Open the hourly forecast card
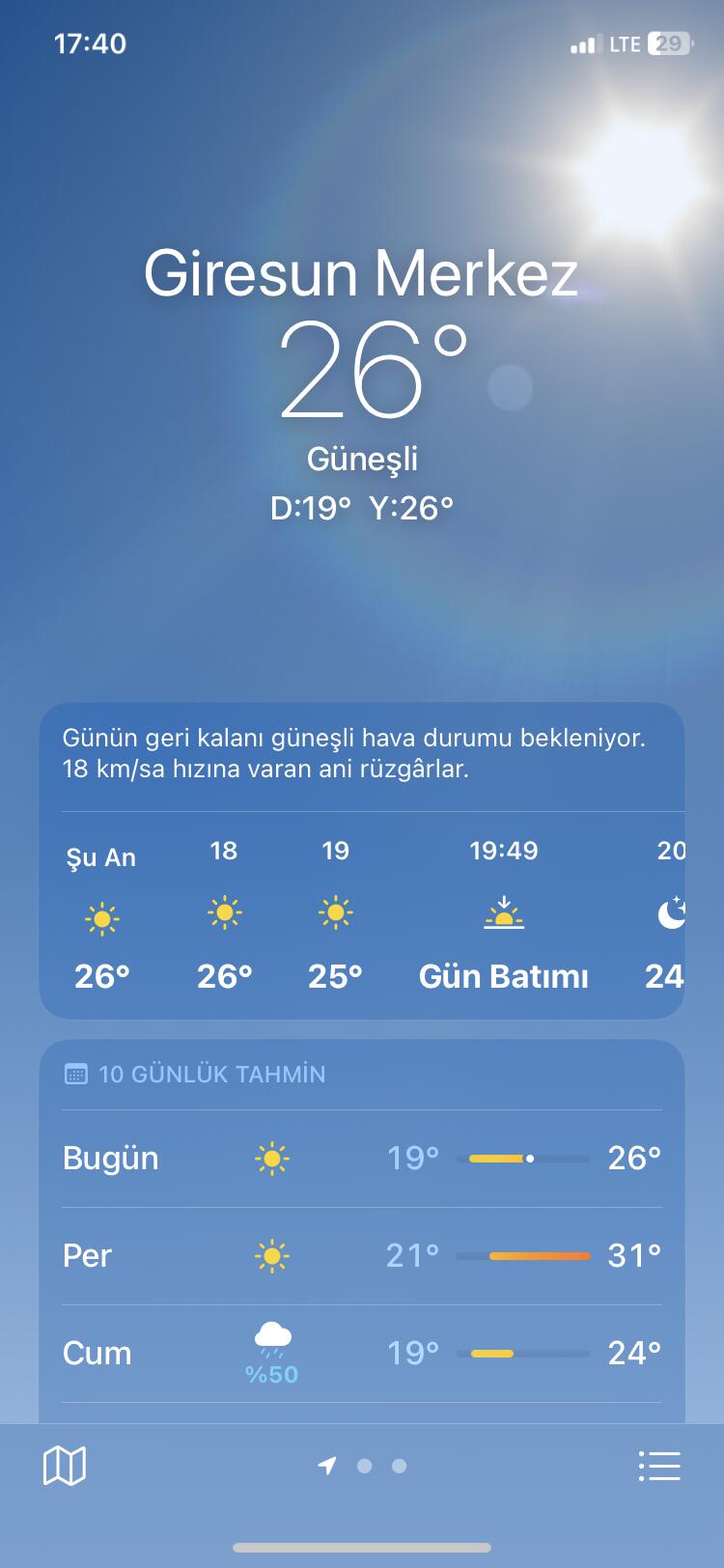 click(x=362, y=860)
